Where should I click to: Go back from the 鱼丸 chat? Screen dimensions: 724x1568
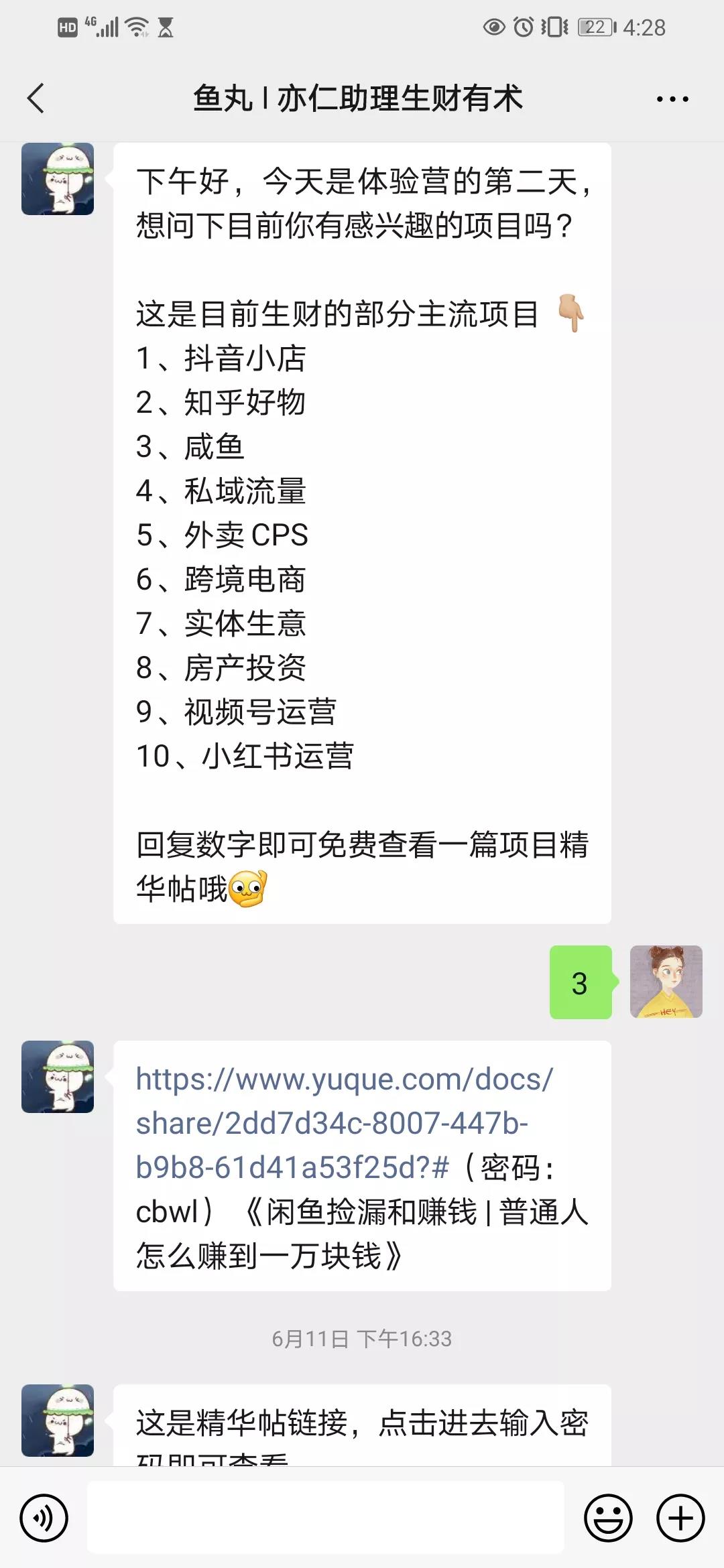click(x=36, y=99)
